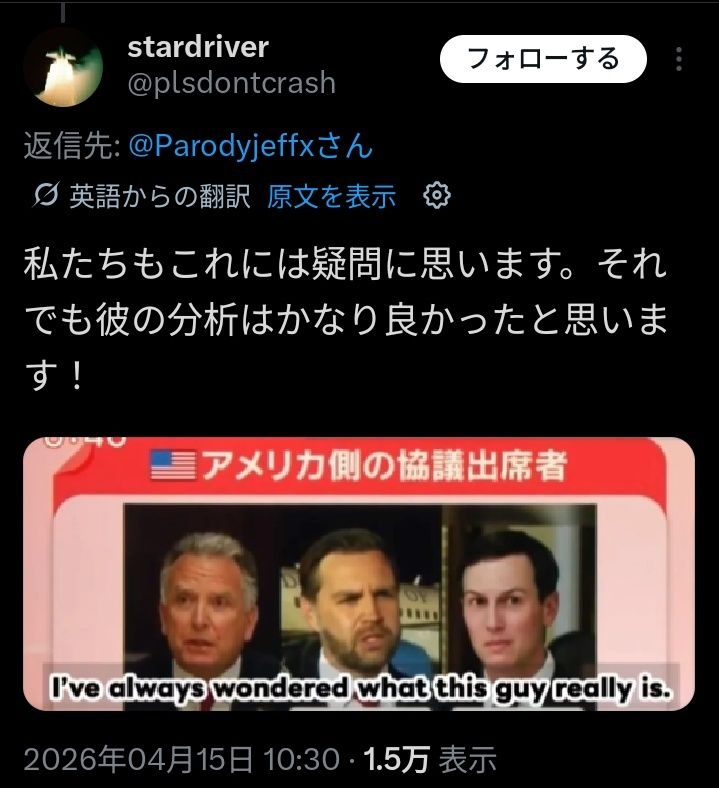Image resolution: width=719 pixels, height=788 pixels.
Task: Tap the フォローする button
Action: [x=544, y=59]
